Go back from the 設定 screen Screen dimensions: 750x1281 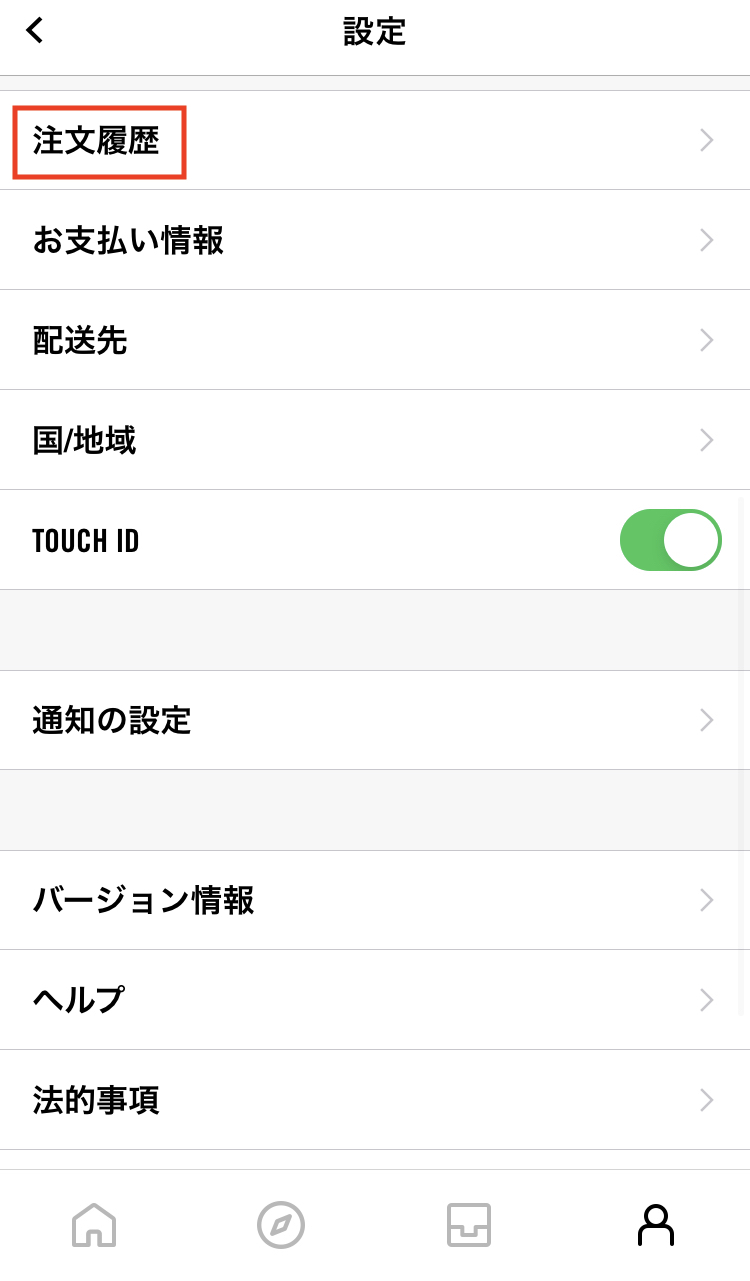click(35, 31)
